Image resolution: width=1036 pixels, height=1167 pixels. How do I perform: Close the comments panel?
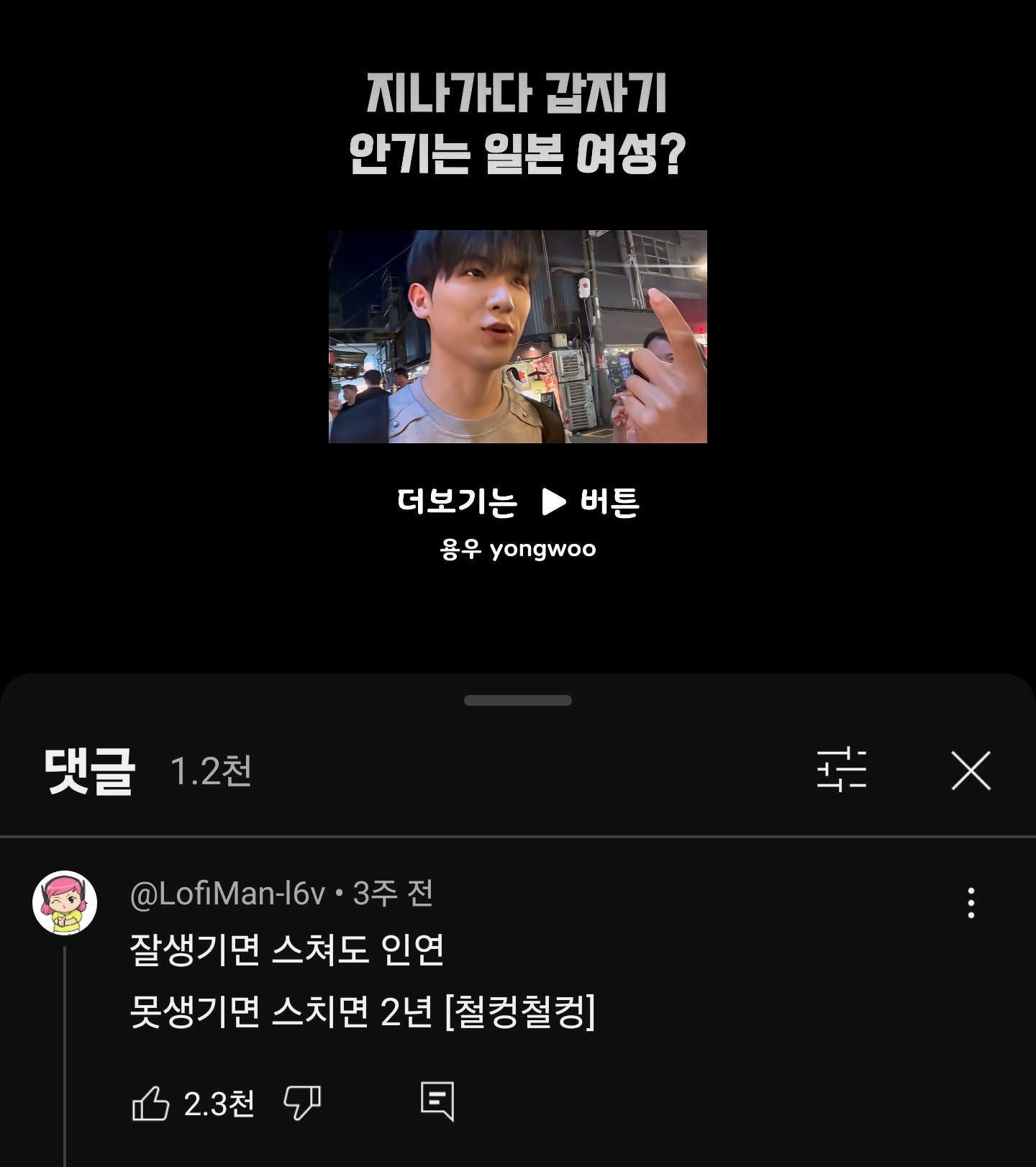pos(971,771)
